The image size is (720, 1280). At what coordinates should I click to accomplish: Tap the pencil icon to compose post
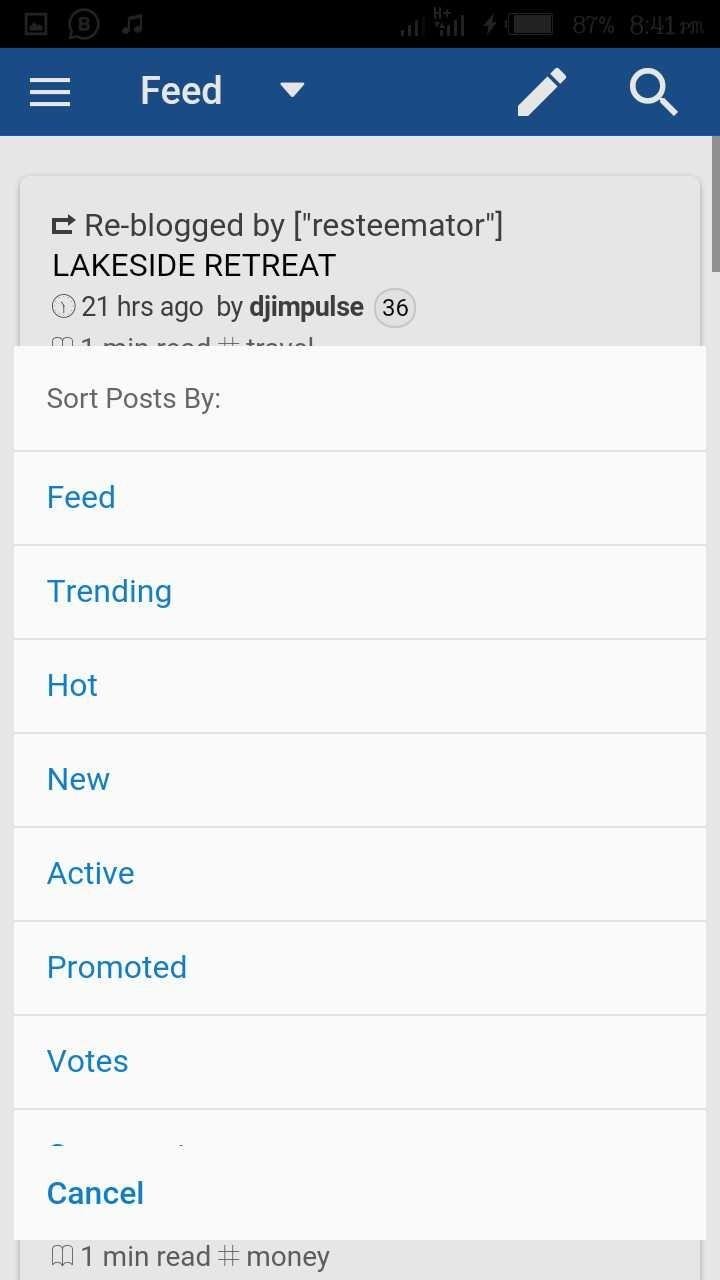(x=542, y=92)
